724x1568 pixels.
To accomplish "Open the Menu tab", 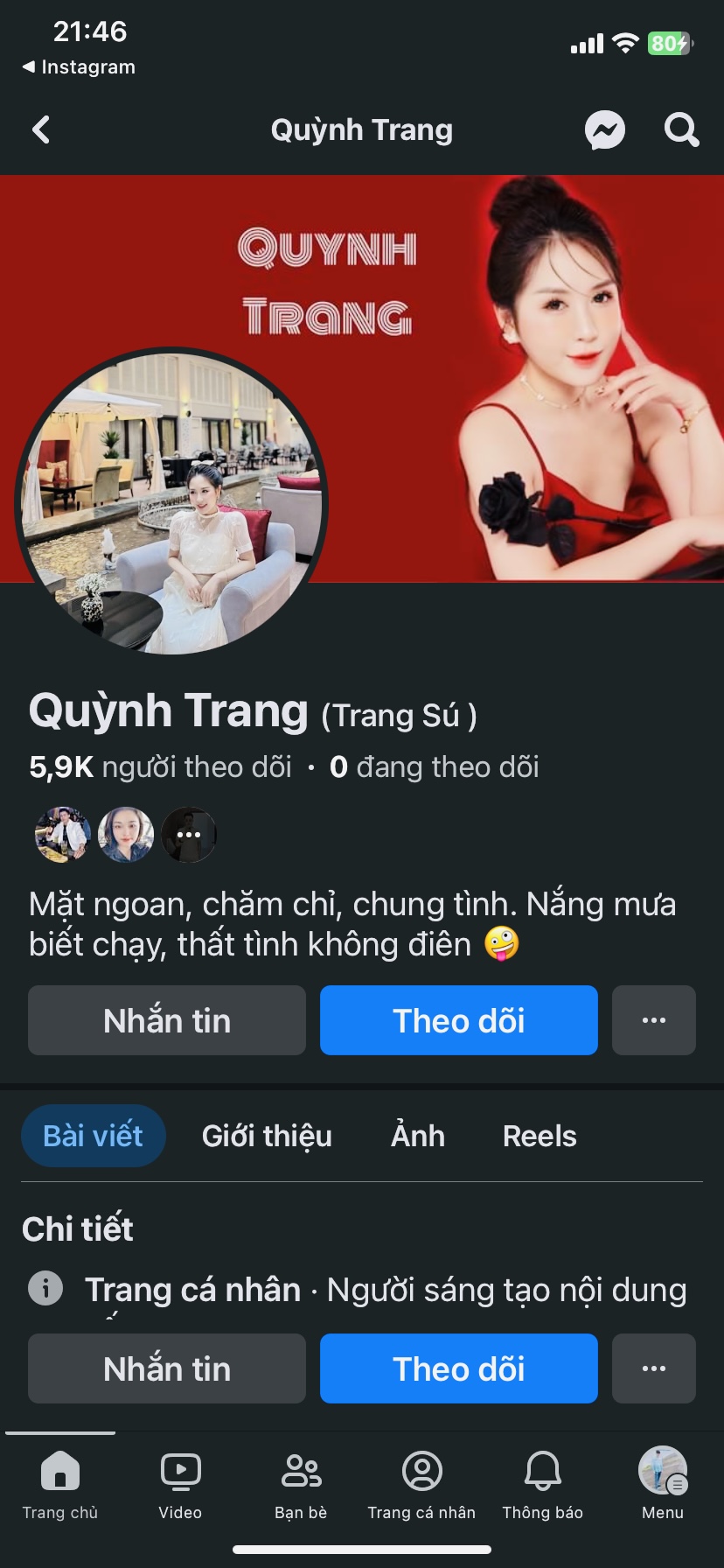I will click(x=663, y=1484).
